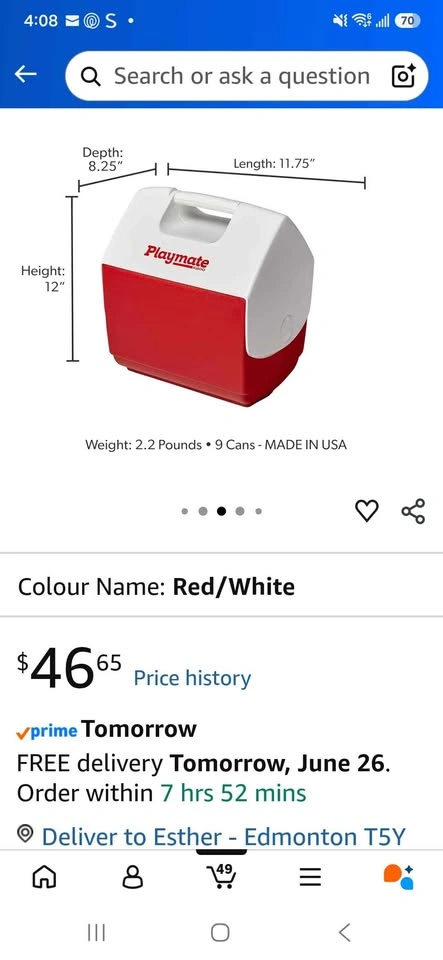Tap the system home button
443x960 pixels.
(220, 932)
